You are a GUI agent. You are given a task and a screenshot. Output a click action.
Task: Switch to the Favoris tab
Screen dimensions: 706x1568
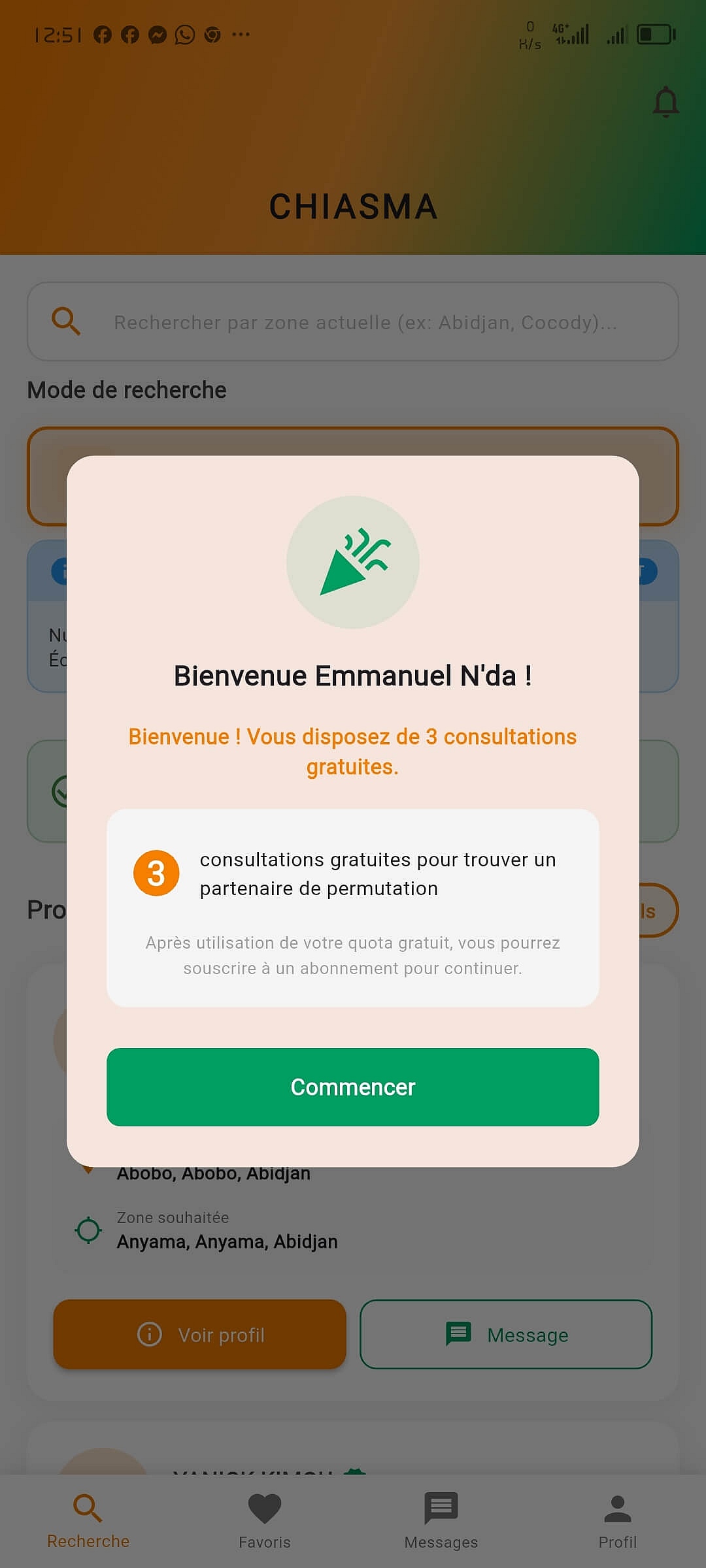pos(265,1522)
